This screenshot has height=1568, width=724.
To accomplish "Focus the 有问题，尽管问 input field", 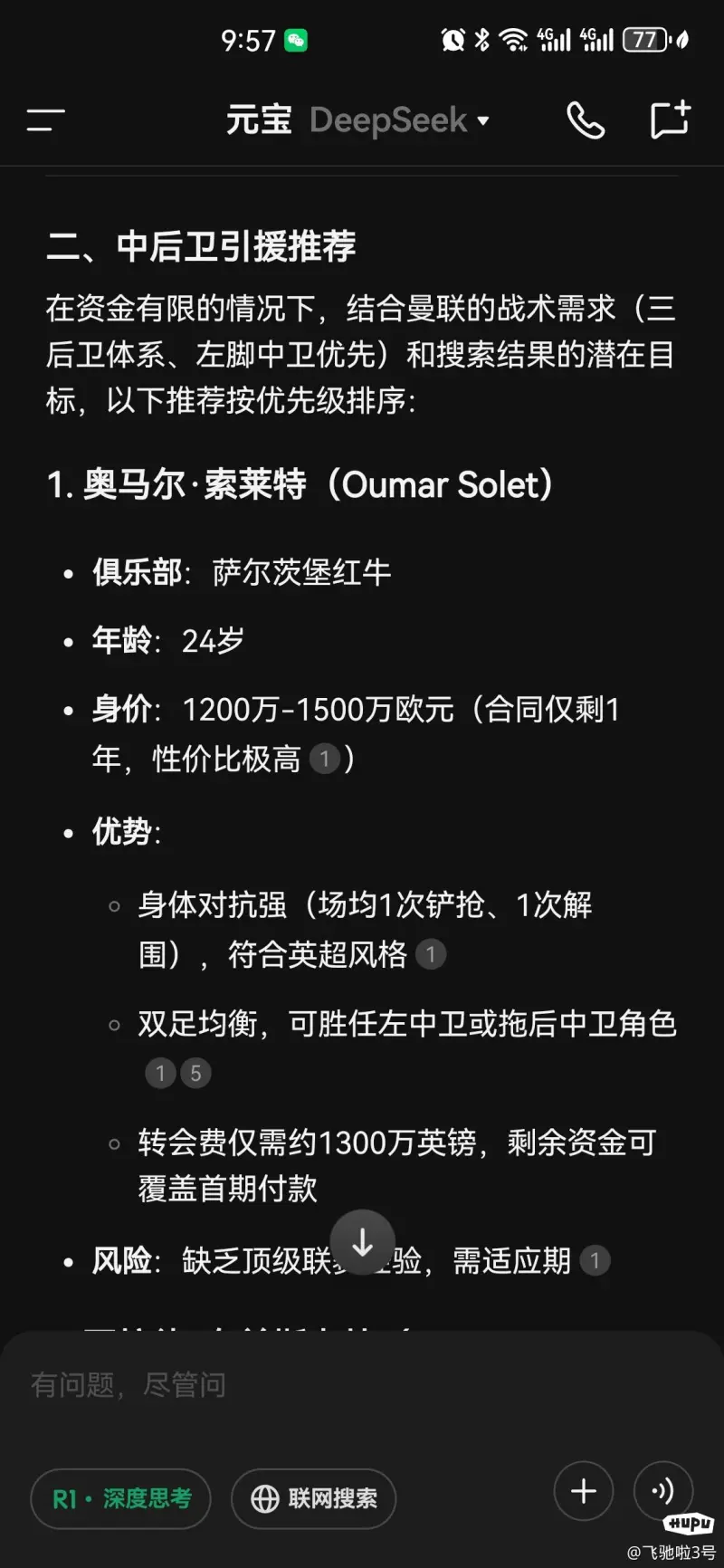I will point(362,1384).
